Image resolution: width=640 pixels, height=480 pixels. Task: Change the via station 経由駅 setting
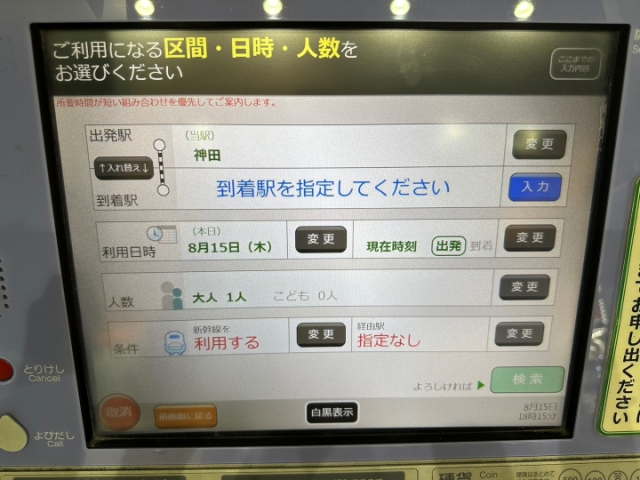(519, 334)
